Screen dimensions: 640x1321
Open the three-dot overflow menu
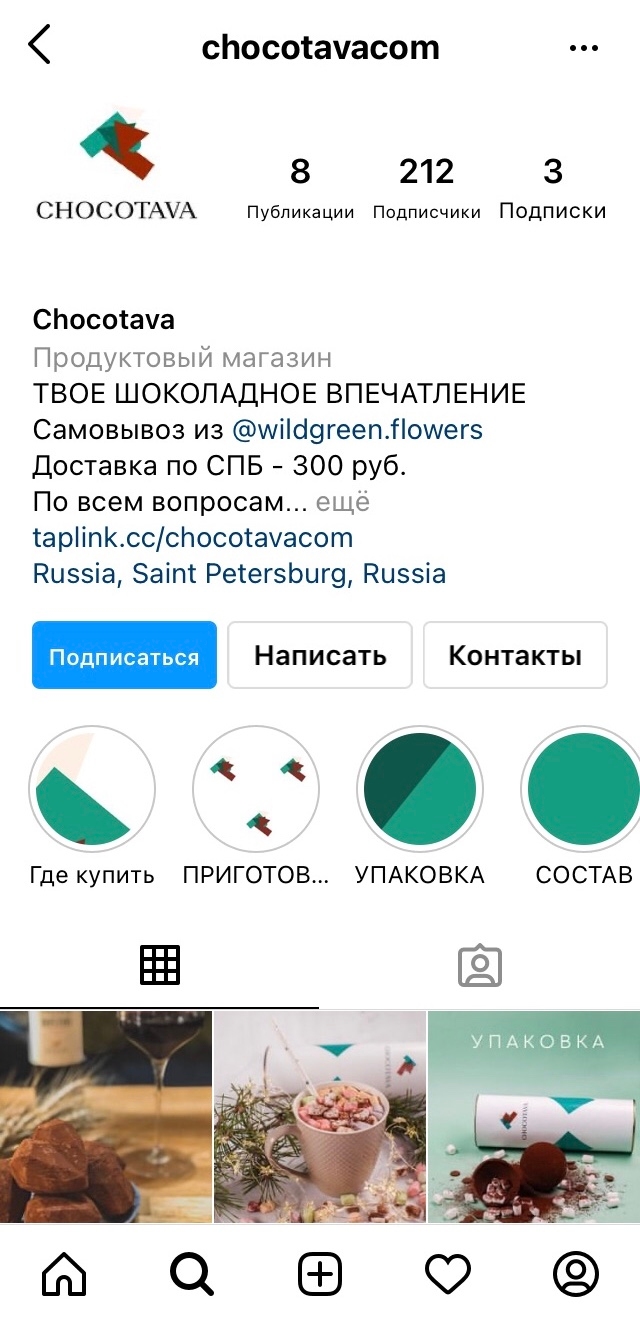[x=582, y=47]
